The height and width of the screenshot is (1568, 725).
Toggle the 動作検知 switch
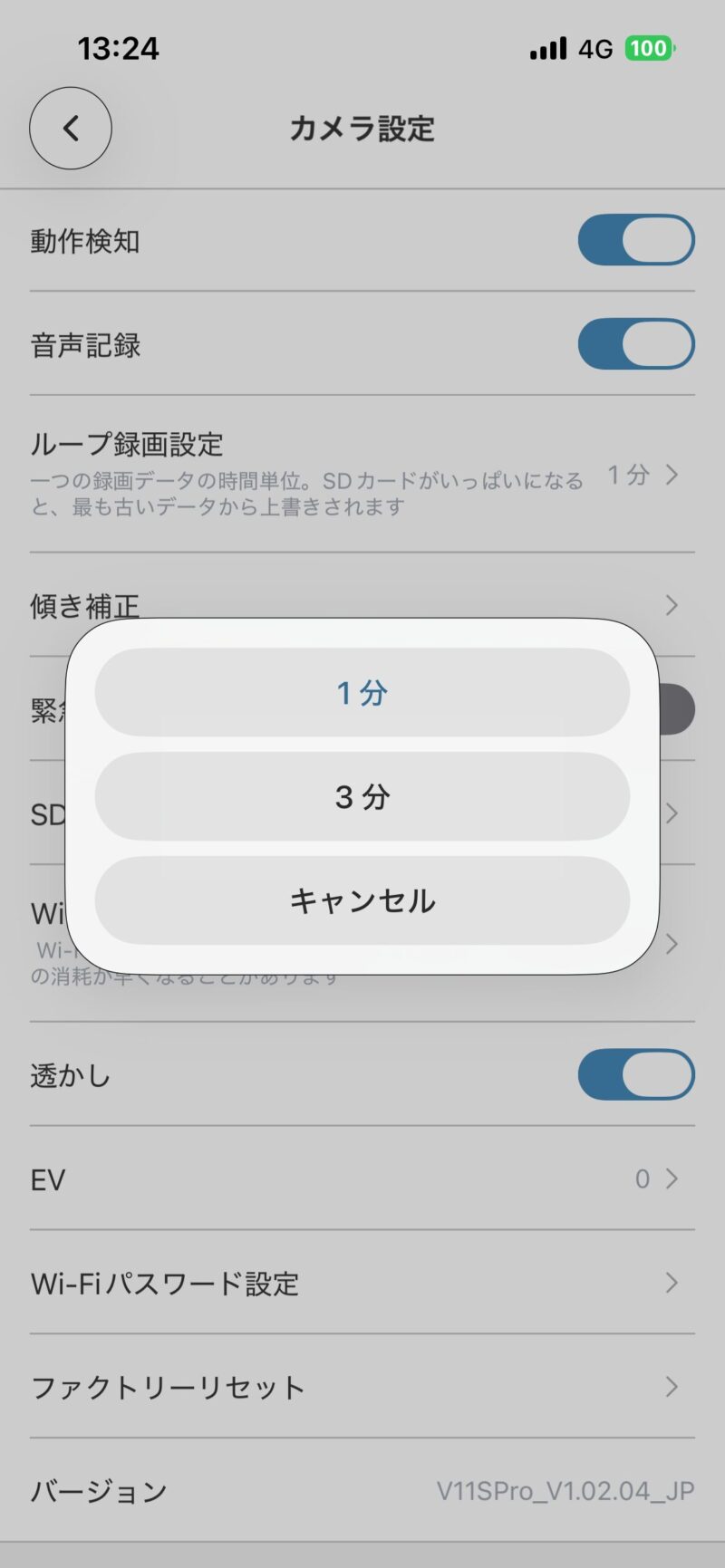(635, 240)
